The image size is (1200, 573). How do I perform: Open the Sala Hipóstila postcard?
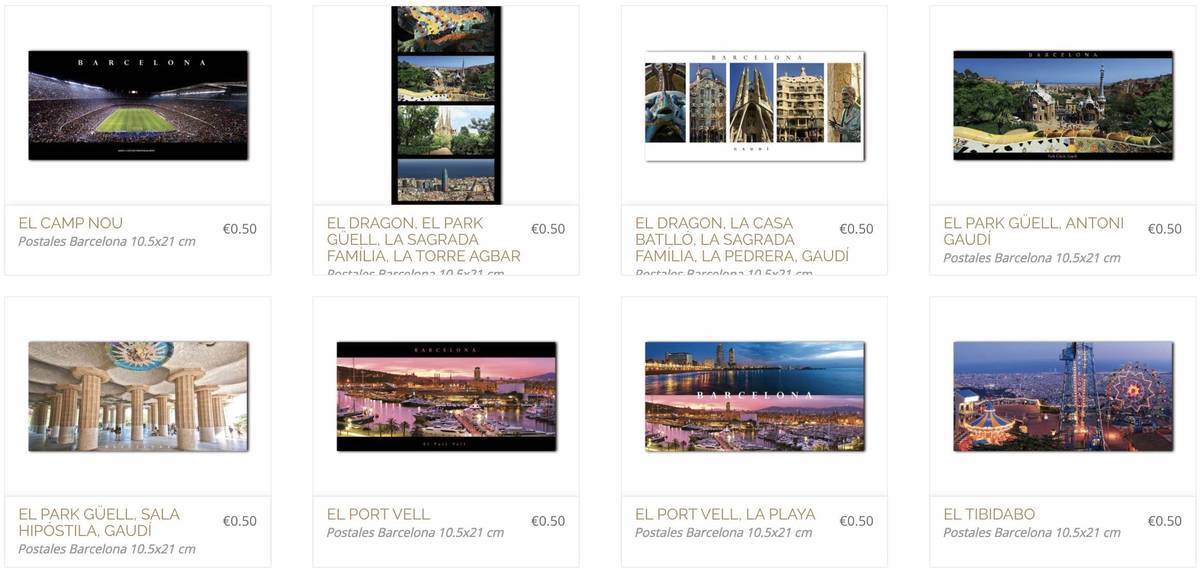(138, 396)
